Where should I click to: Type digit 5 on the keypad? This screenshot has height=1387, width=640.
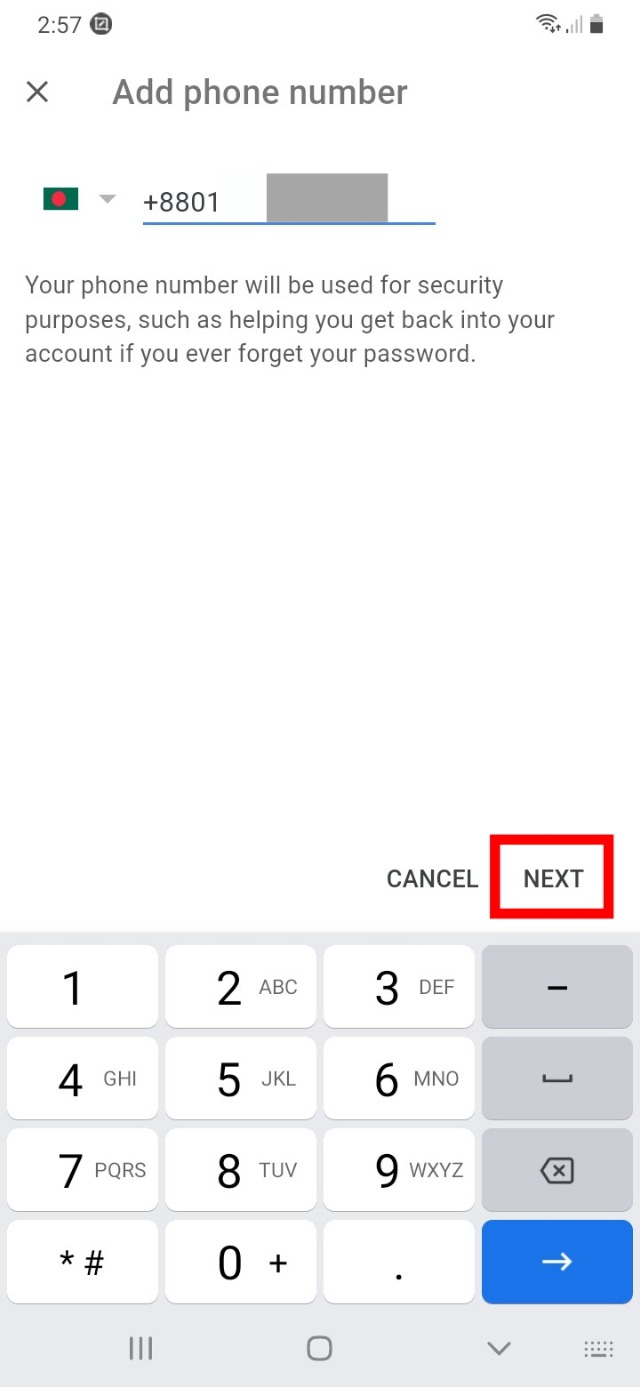point(240,1079)
